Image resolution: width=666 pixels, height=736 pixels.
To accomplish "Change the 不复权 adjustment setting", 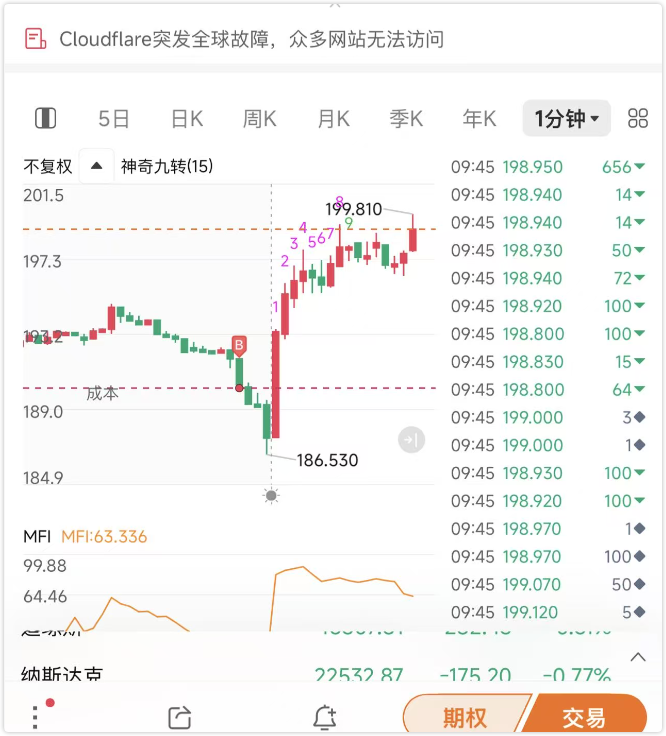I will [48, 166].
